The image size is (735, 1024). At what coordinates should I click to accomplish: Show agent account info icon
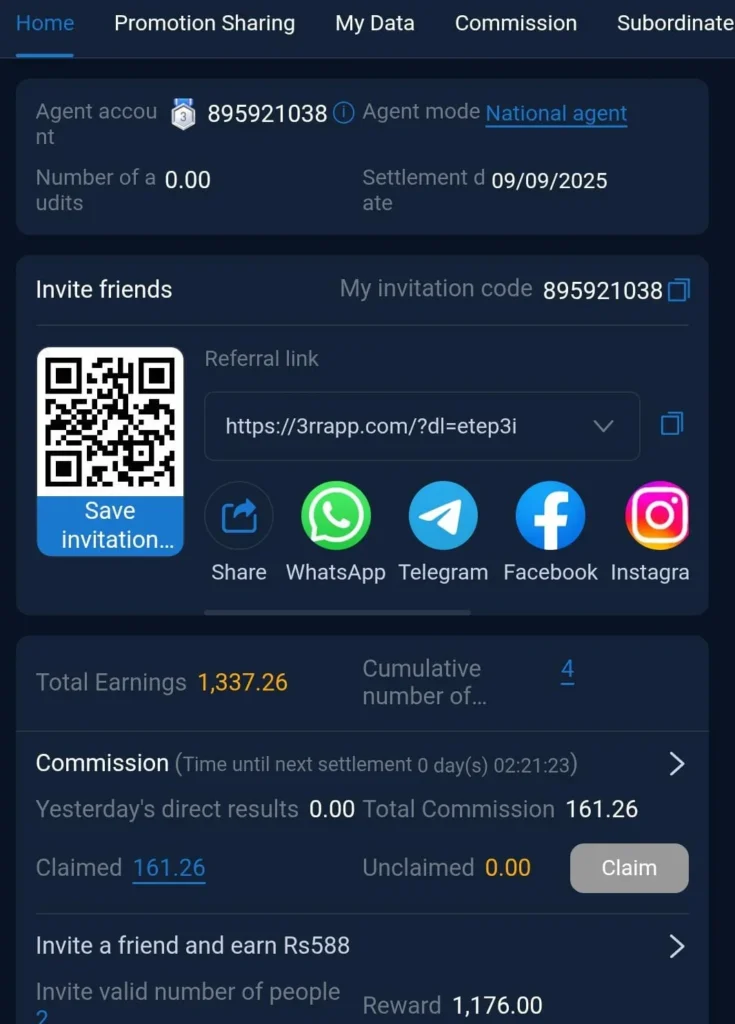[x=343, y=113]
